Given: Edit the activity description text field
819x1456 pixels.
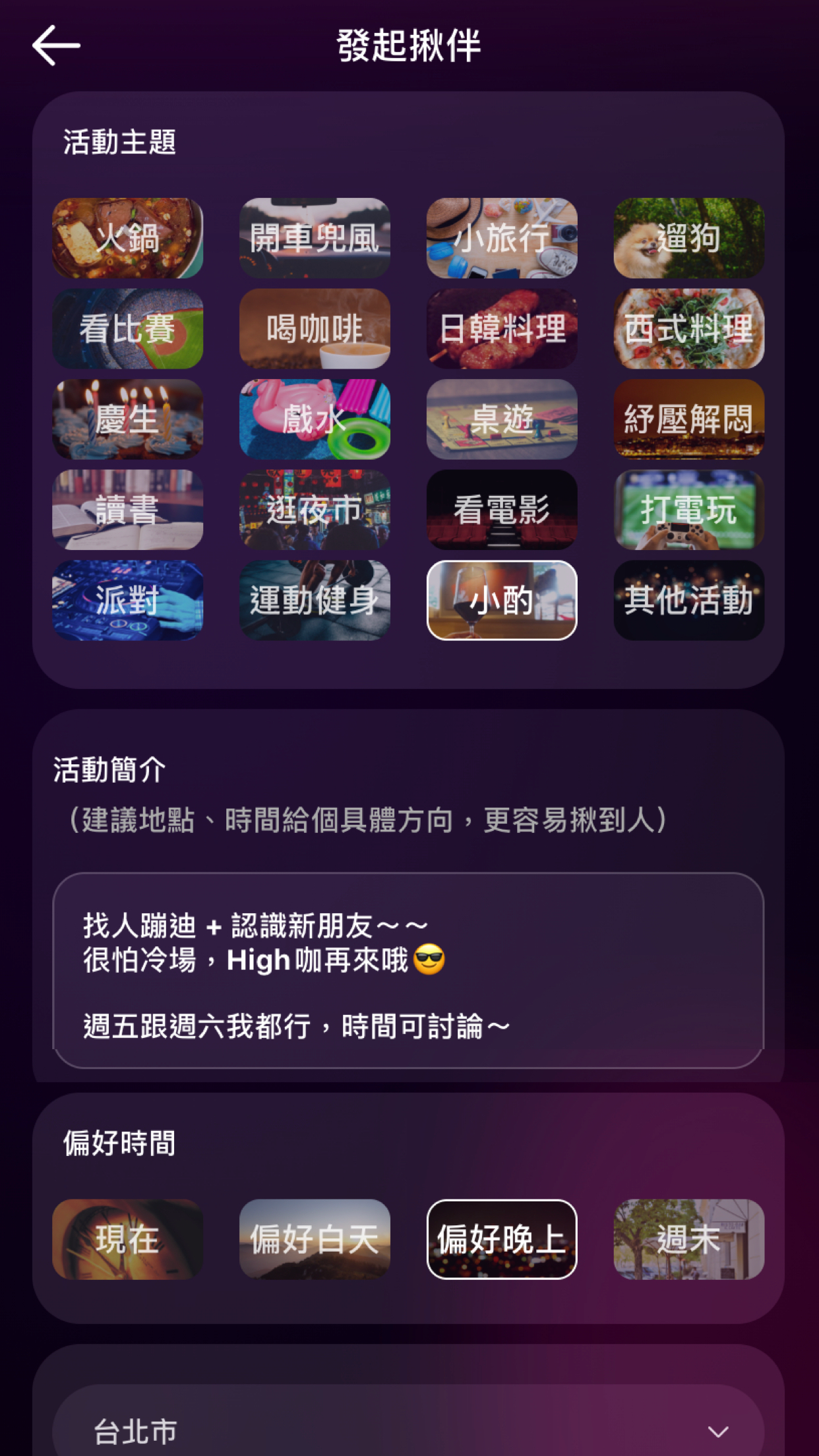Looking at the screenshot, I should point(409,976).
